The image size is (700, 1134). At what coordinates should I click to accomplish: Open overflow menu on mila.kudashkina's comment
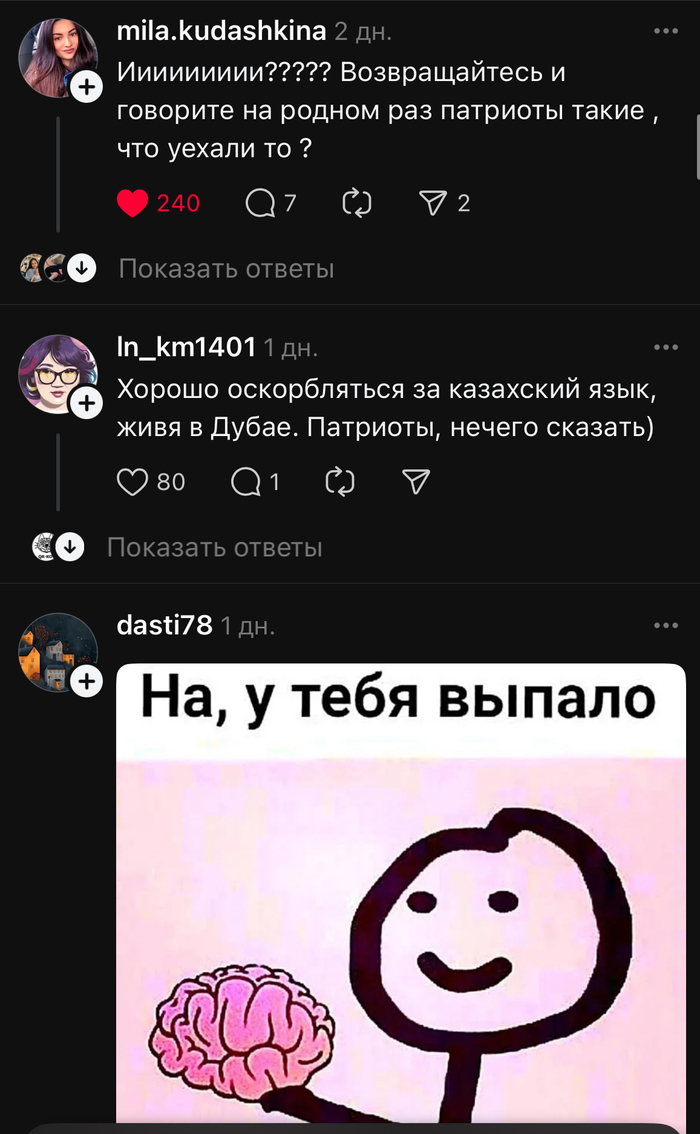[x=665, y=32]
